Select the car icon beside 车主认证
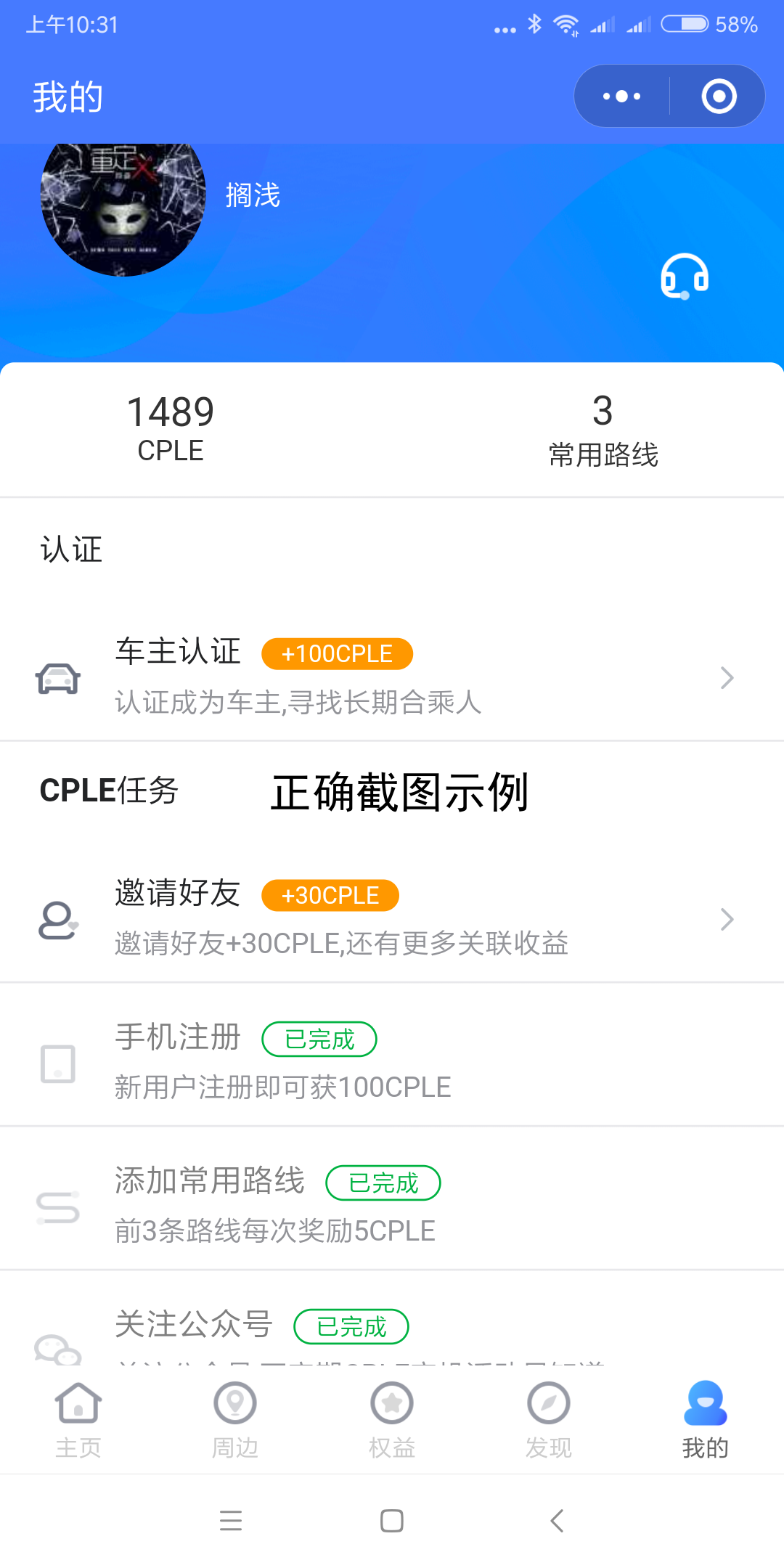Screen dimensions: 784x1568 coord(59,677)
